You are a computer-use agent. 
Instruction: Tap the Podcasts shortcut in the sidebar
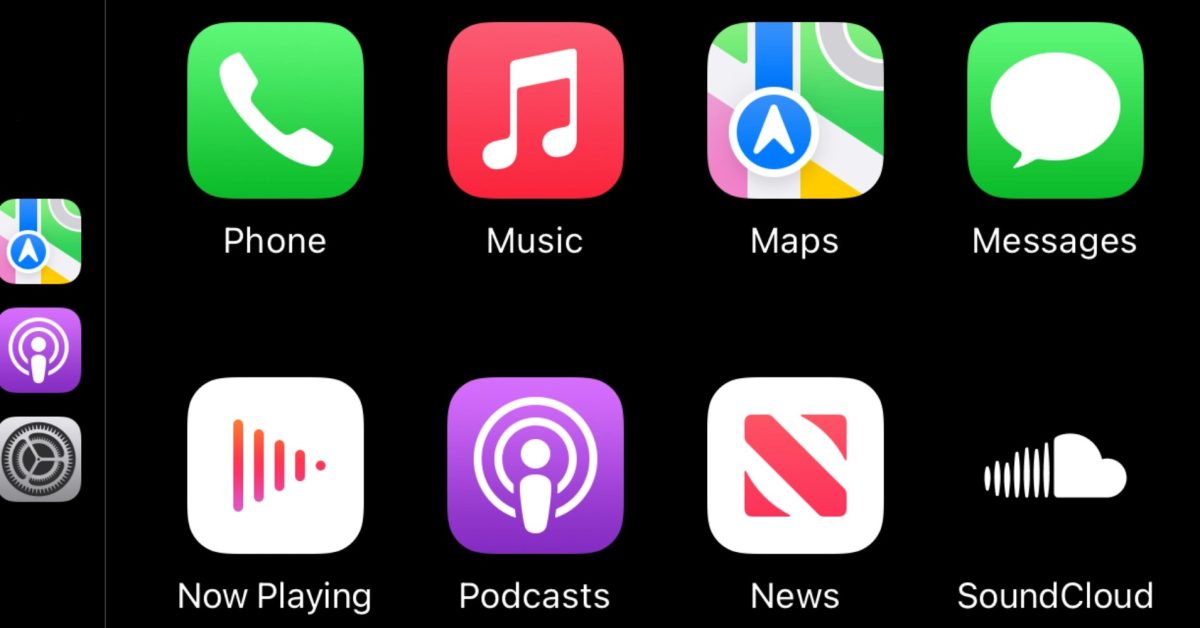[40, 350]
